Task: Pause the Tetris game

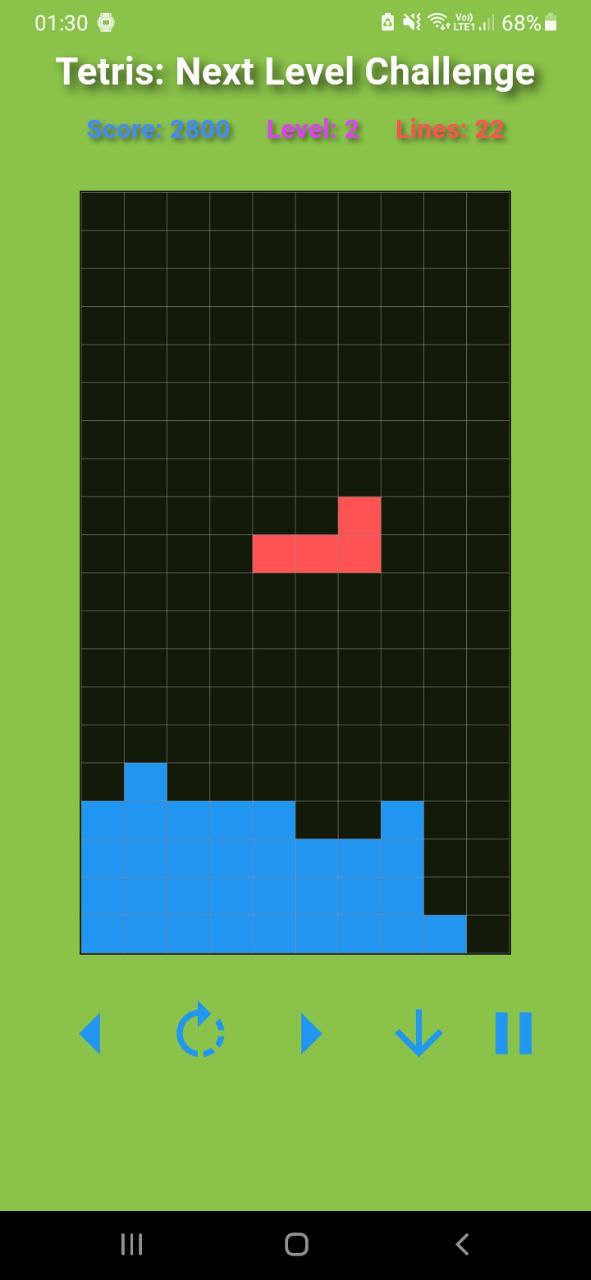Action: [x=513, y=1033]
